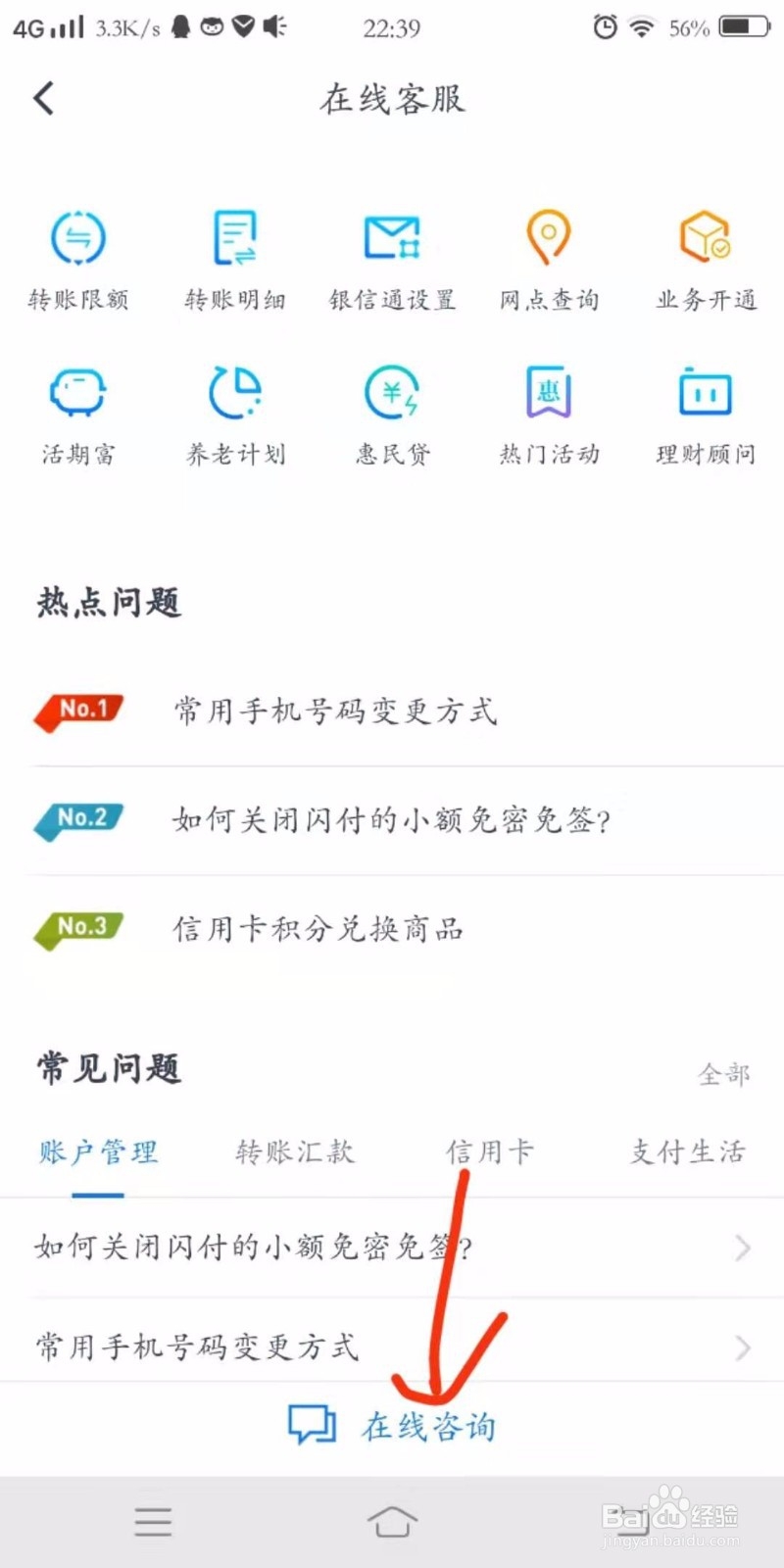
Task: Switch to the 转账汇款 tab
Action: pos(294,1152)
